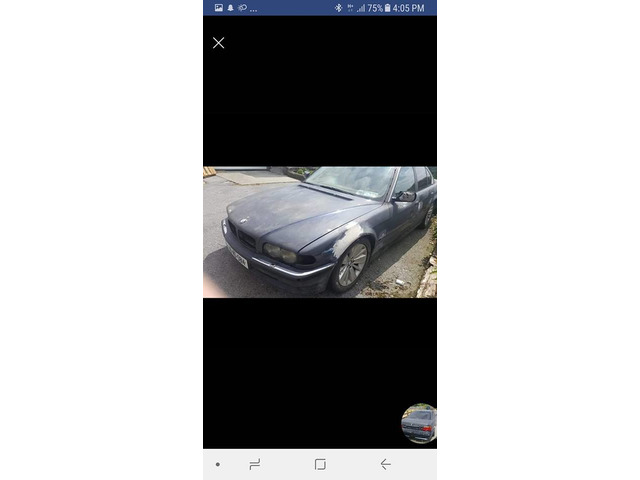640x480 pixels.
Task: Close the full-screen photo viewer
Action: pos(218,43)
